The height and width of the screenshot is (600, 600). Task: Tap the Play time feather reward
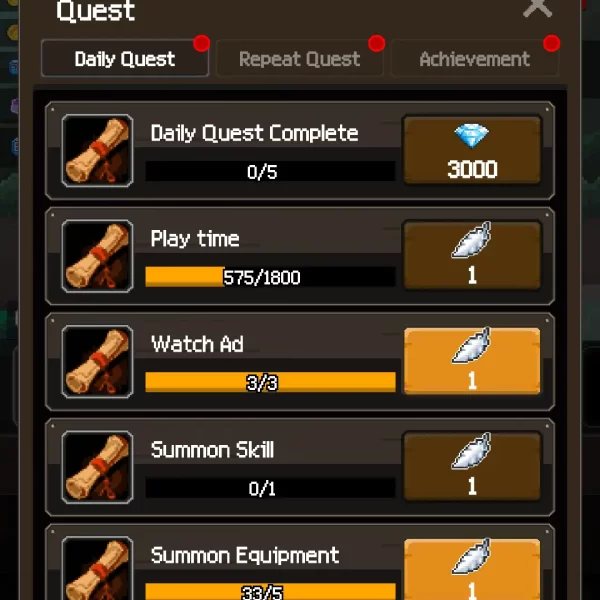pos(472,256)
